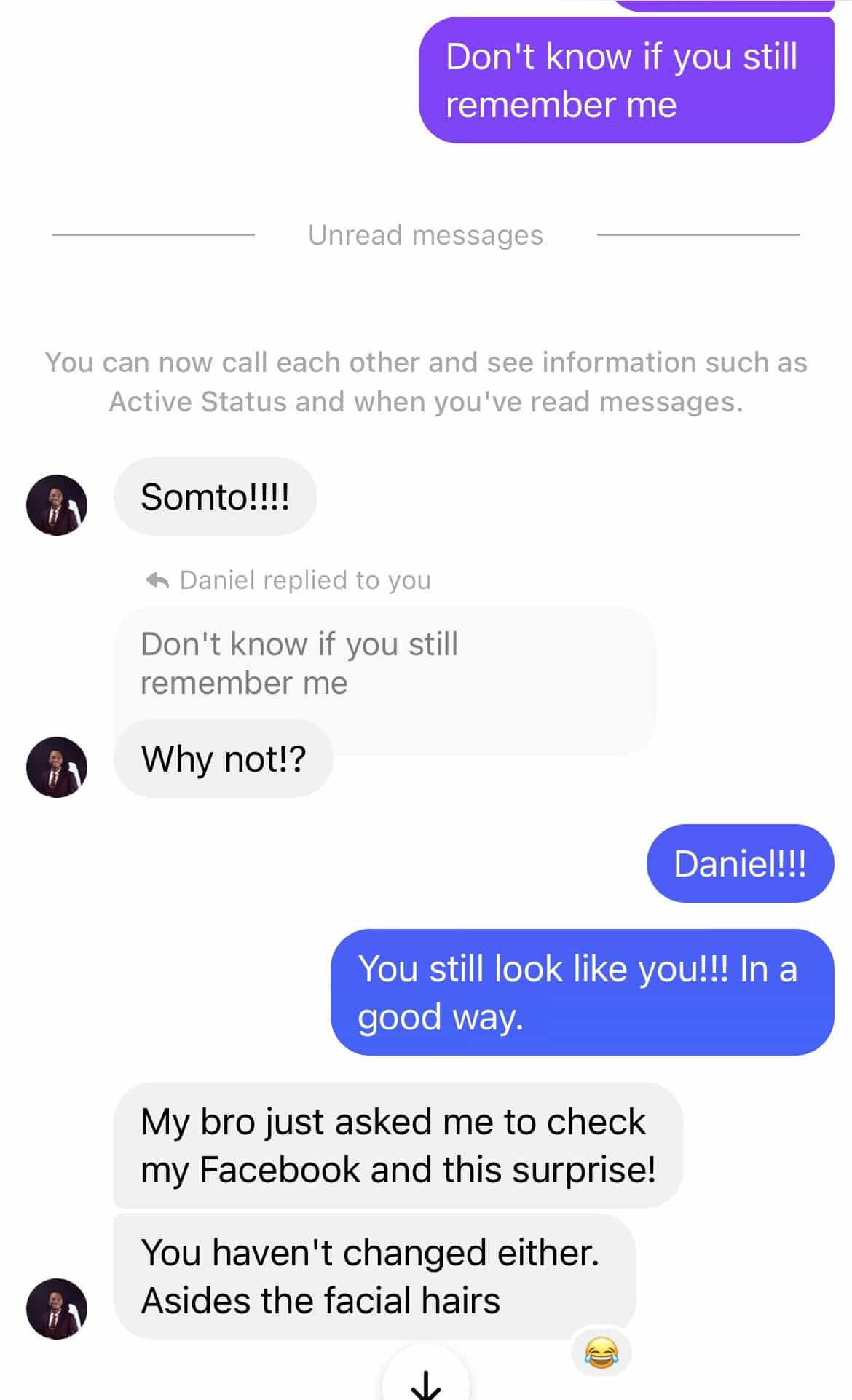Open Daniel's avatar next to "Somto!!!!"
Screen dimensions: 852x1400
click(57, 505)
